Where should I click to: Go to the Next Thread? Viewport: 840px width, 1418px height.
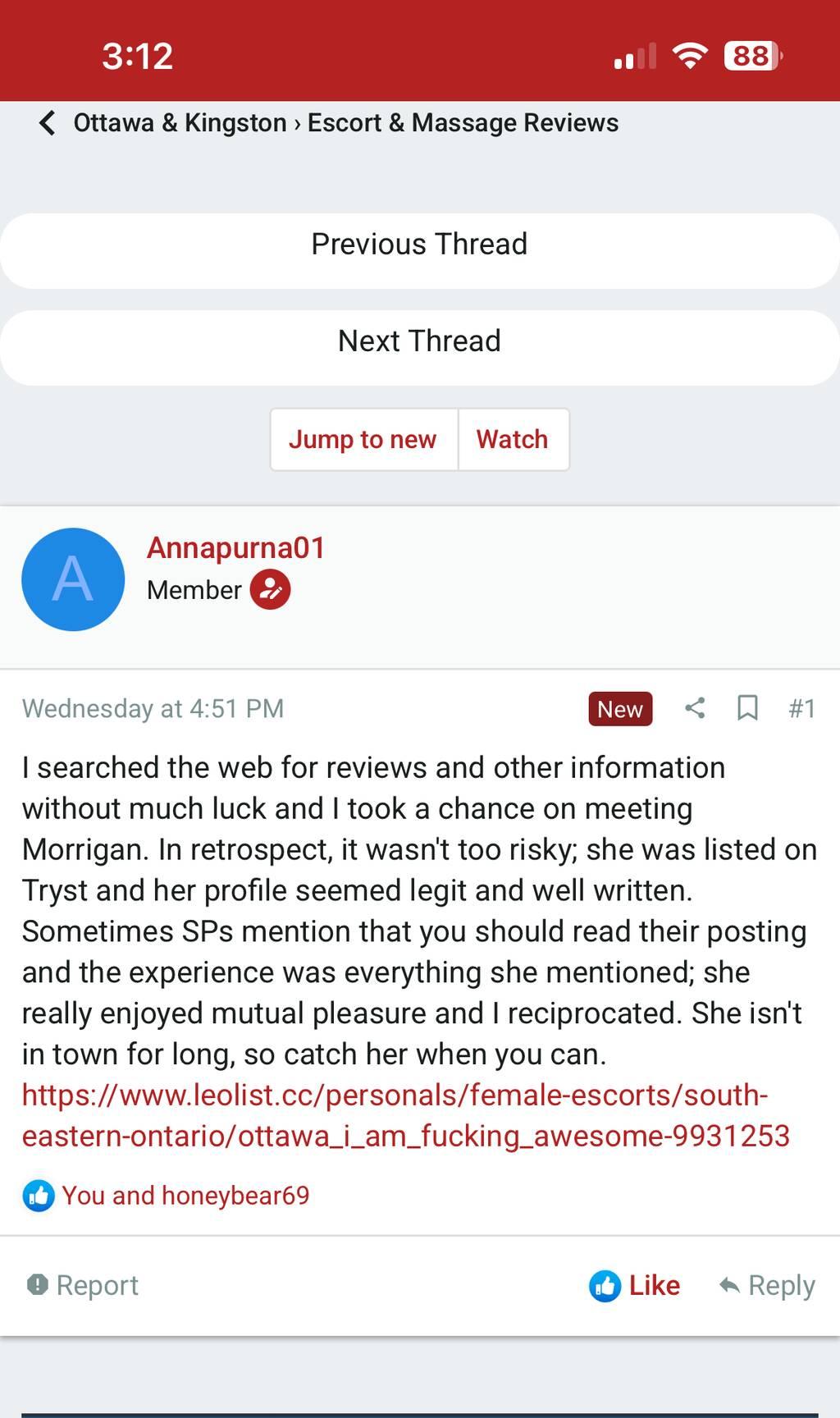(419, 341)
